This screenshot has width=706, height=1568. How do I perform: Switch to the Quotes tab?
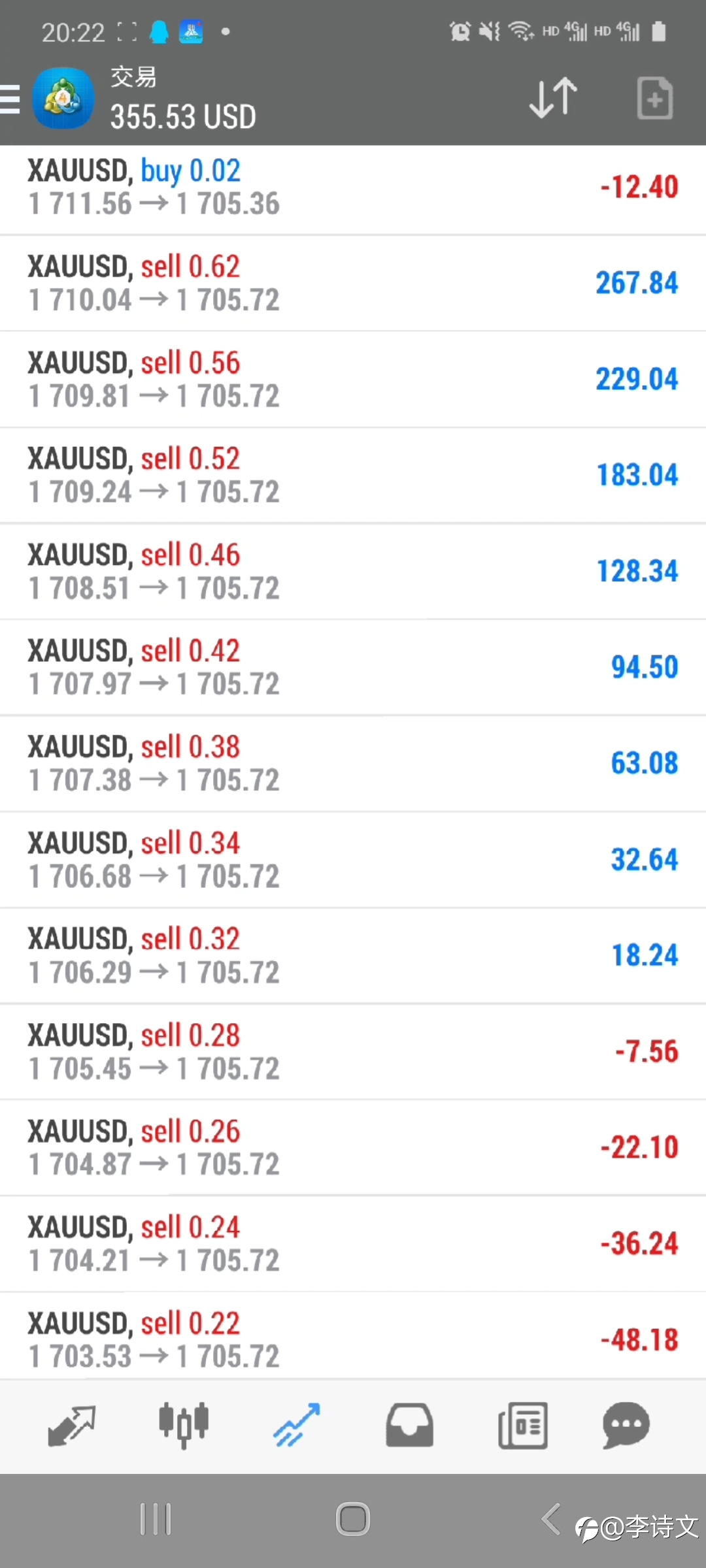tap(72, 1426)
